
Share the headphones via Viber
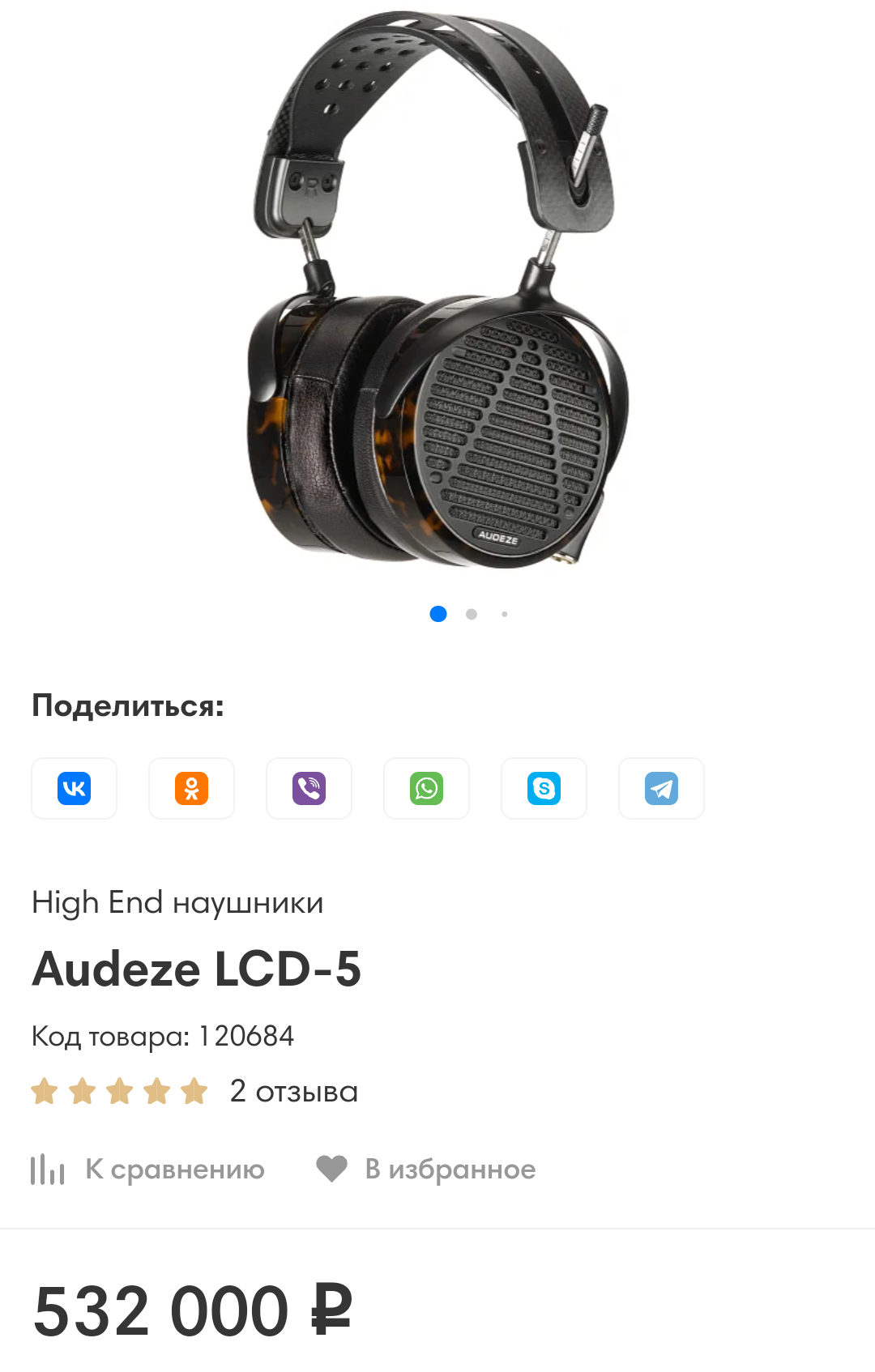(x=309, y=788)
